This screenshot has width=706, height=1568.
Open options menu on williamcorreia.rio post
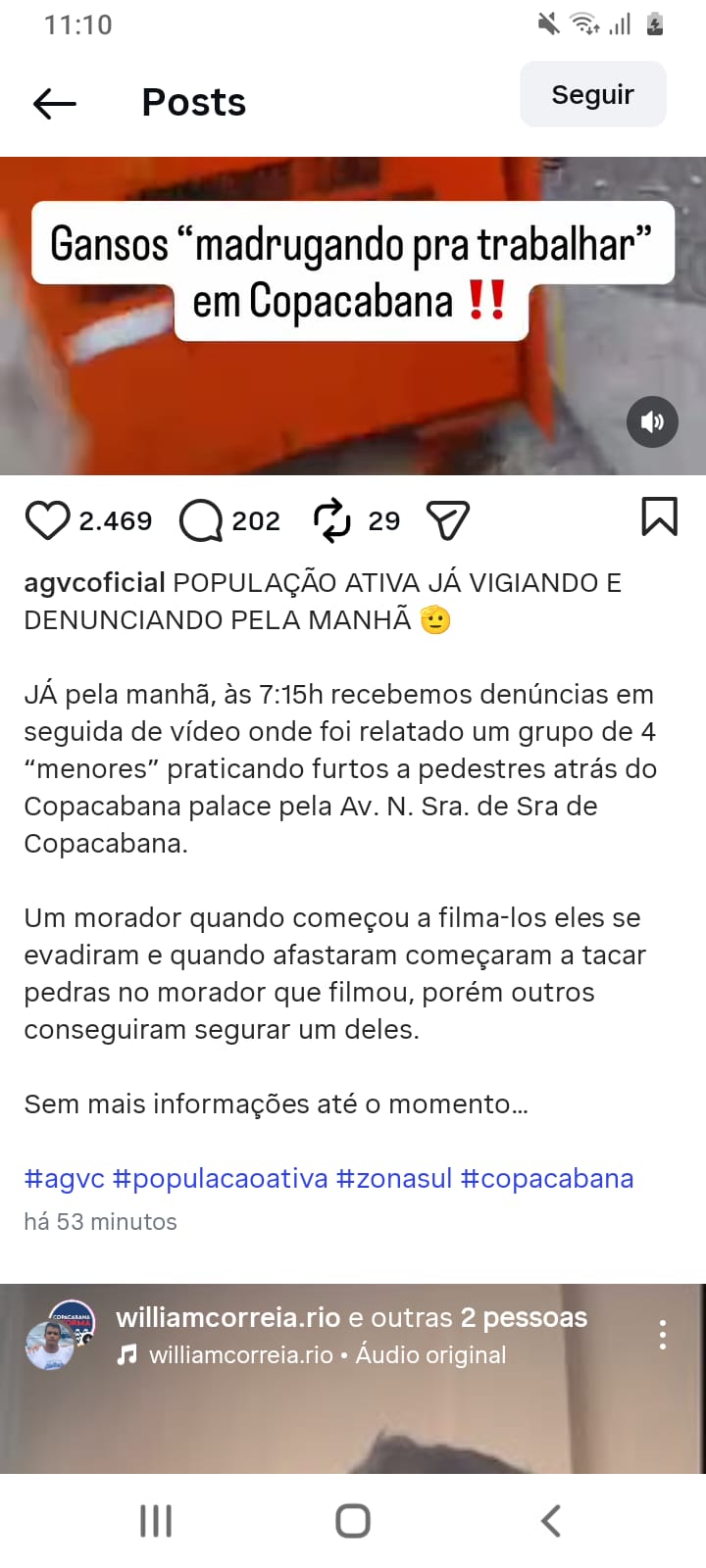pyautogui.click(x=663, y=1335)
